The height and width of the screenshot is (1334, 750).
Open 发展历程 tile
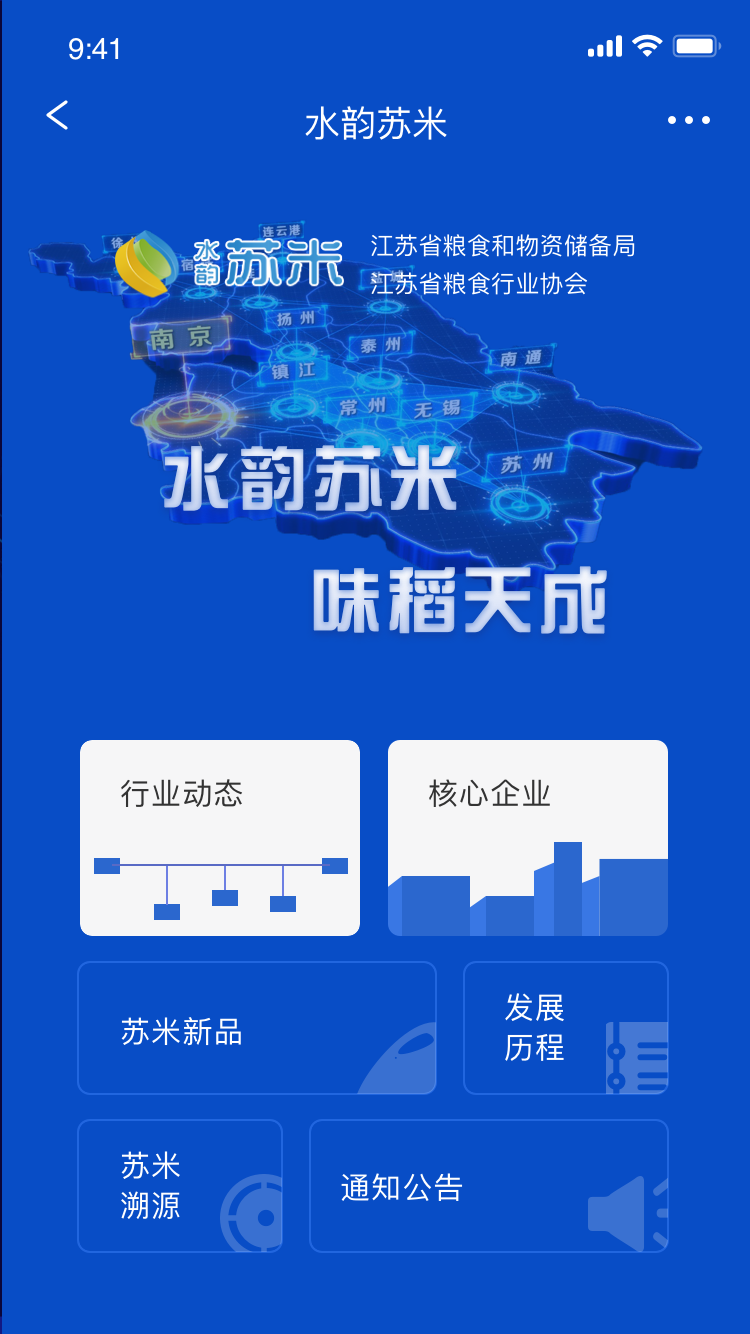click(566, 1028)
